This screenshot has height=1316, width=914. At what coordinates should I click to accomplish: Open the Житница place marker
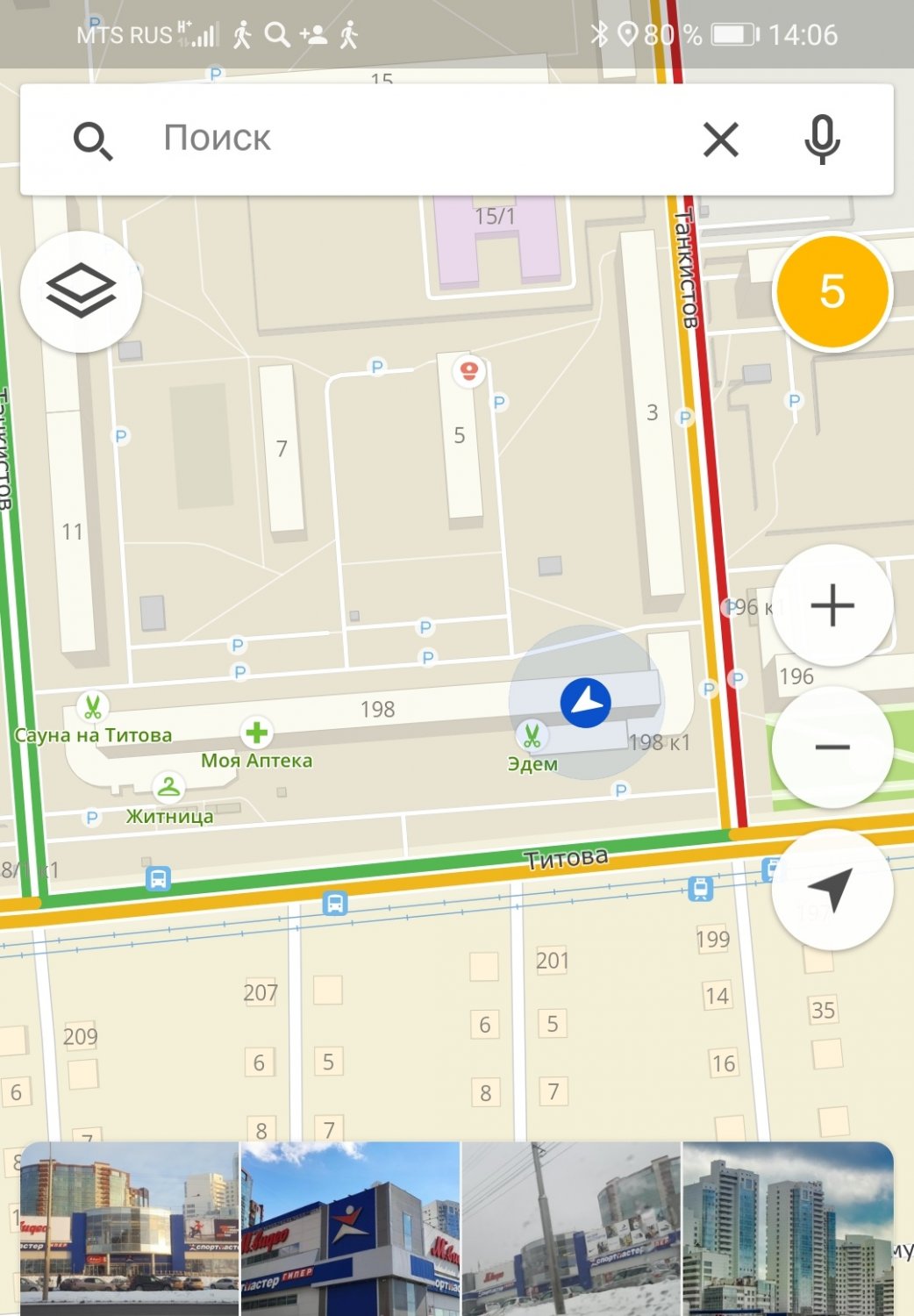pyautogui.click(x=168, y=787)
